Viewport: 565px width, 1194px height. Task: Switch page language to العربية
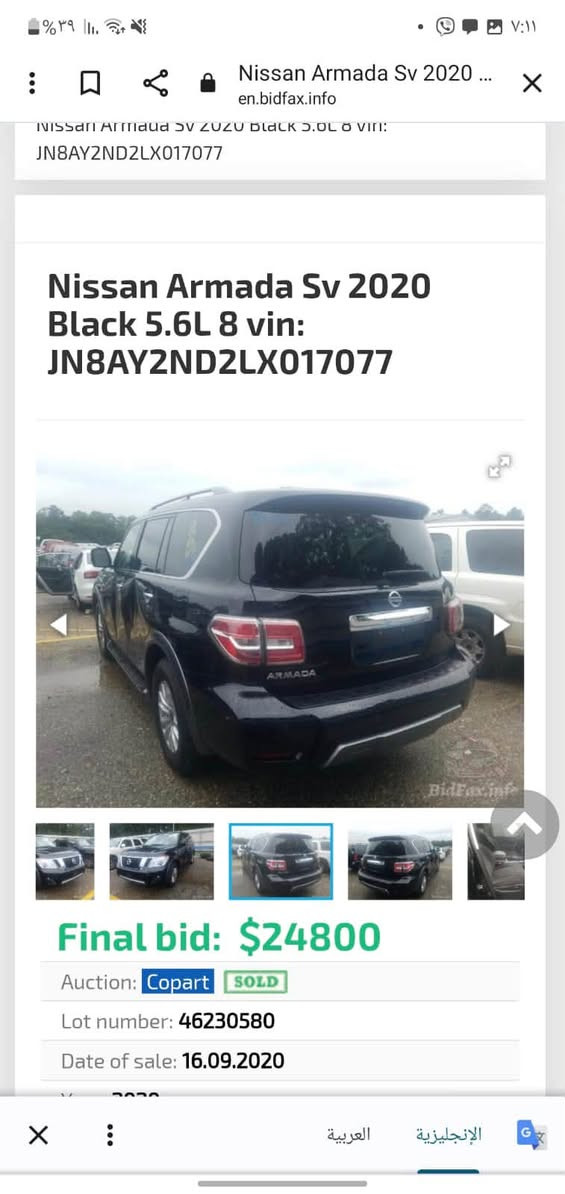click(349, 1135)
